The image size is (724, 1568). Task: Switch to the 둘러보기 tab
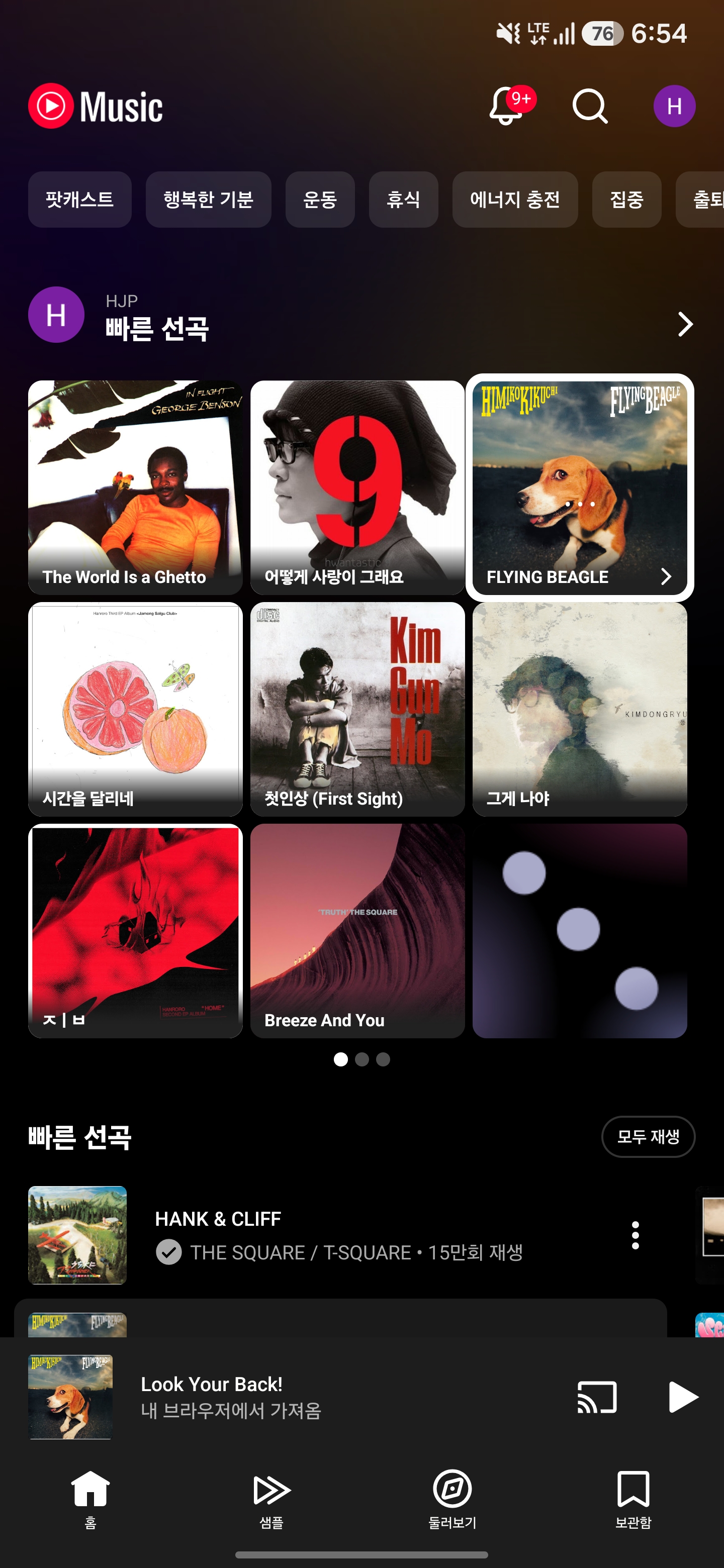[452, 1500]
